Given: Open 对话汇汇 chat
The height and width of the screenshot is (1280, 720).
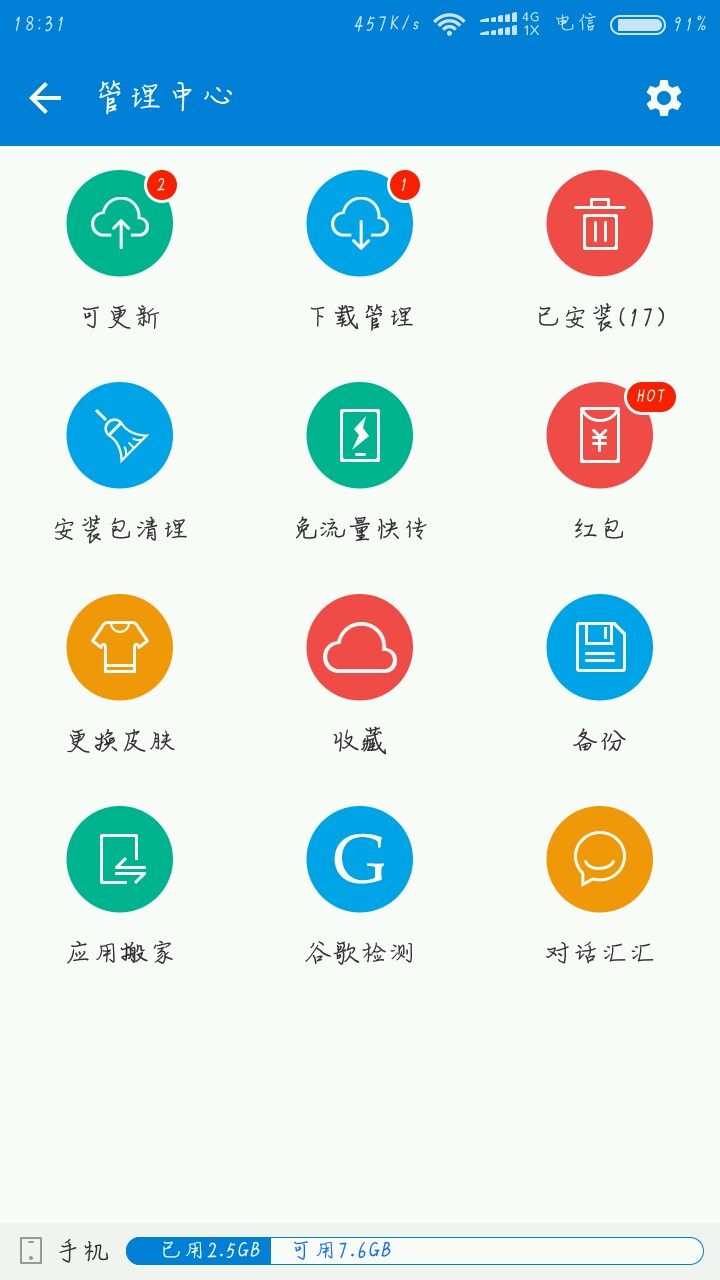Looking at the screenshot, I should 600,859.
